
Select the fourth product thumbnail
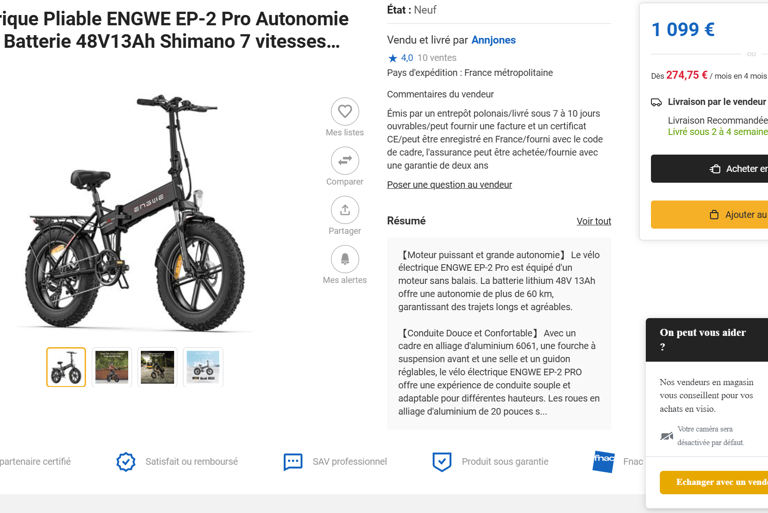click(x=203, y=367)
